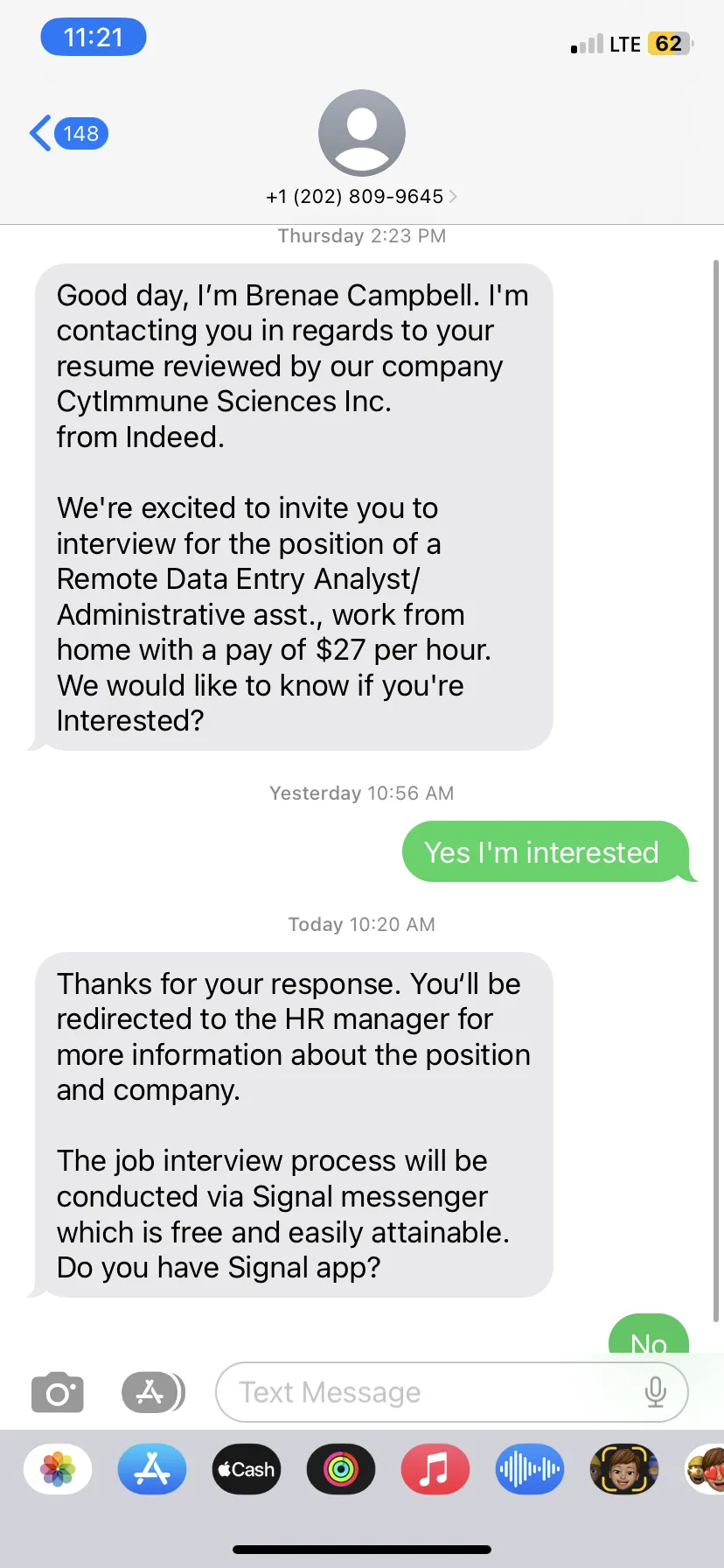Open the camera to attach a photo
The width and height of the screenshot is (724, 1568).
point(58,1392)
